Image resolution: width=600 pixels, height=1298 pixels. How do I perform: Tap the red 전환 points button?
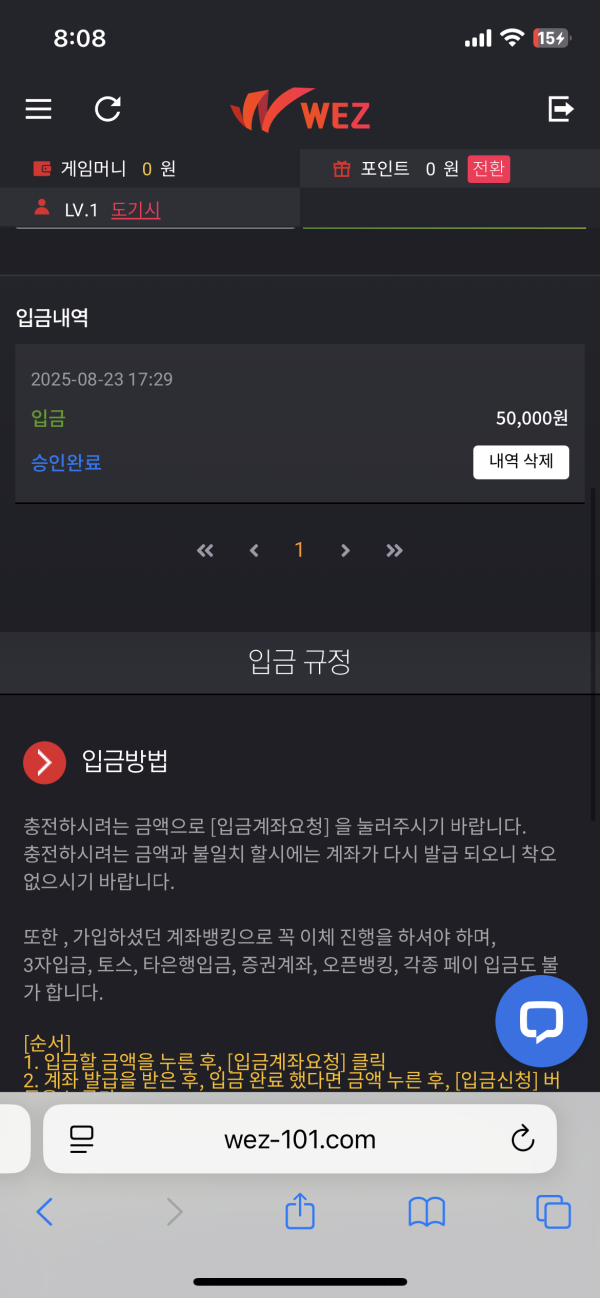coord(488,169)
